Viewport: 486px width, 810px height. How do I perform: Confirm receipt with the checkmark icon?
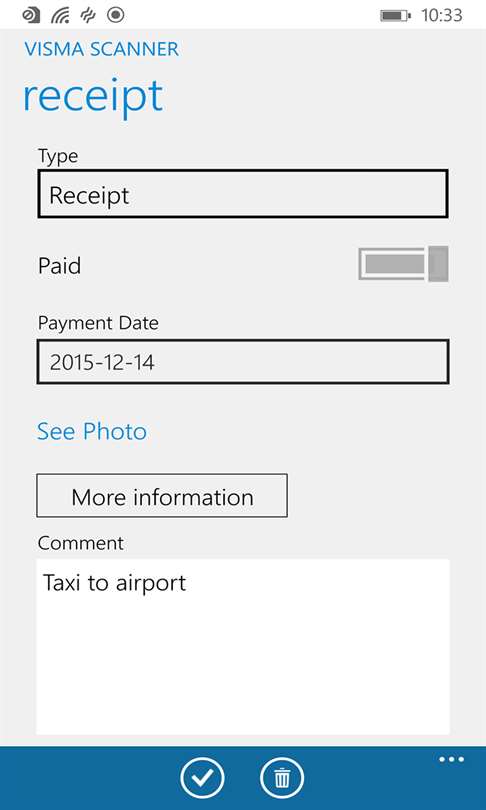click(202, 778)
